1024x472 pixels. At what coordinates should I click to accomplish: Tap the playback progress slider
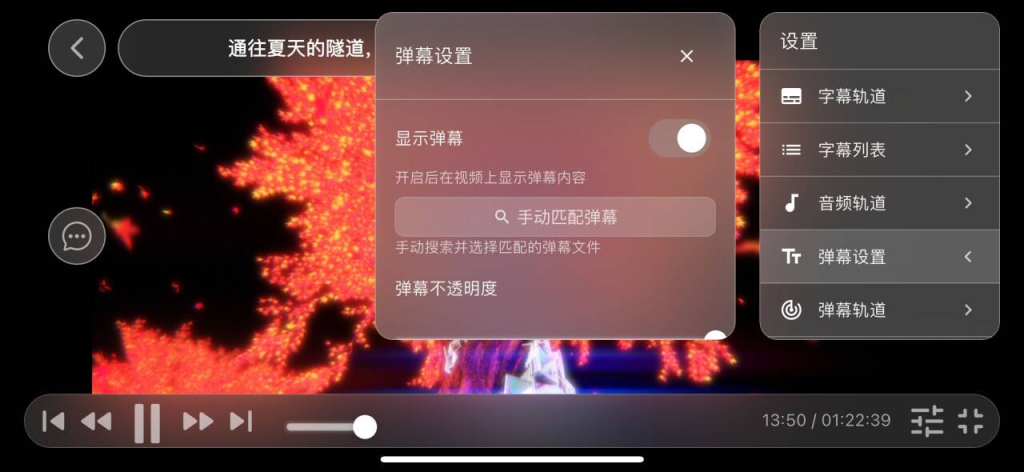click(330, 427)
